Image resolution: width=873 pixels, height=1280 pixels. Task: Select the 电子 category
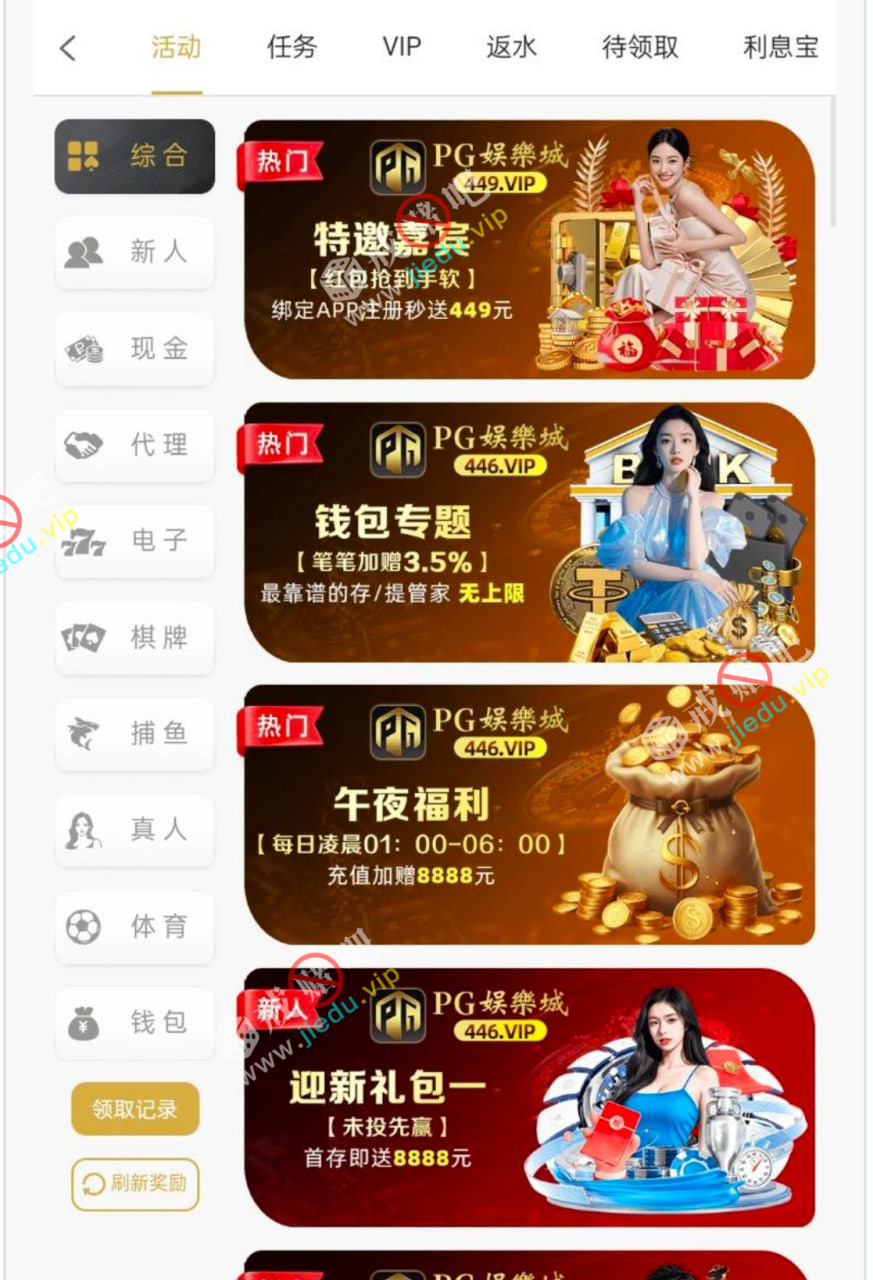coord(135,541)
